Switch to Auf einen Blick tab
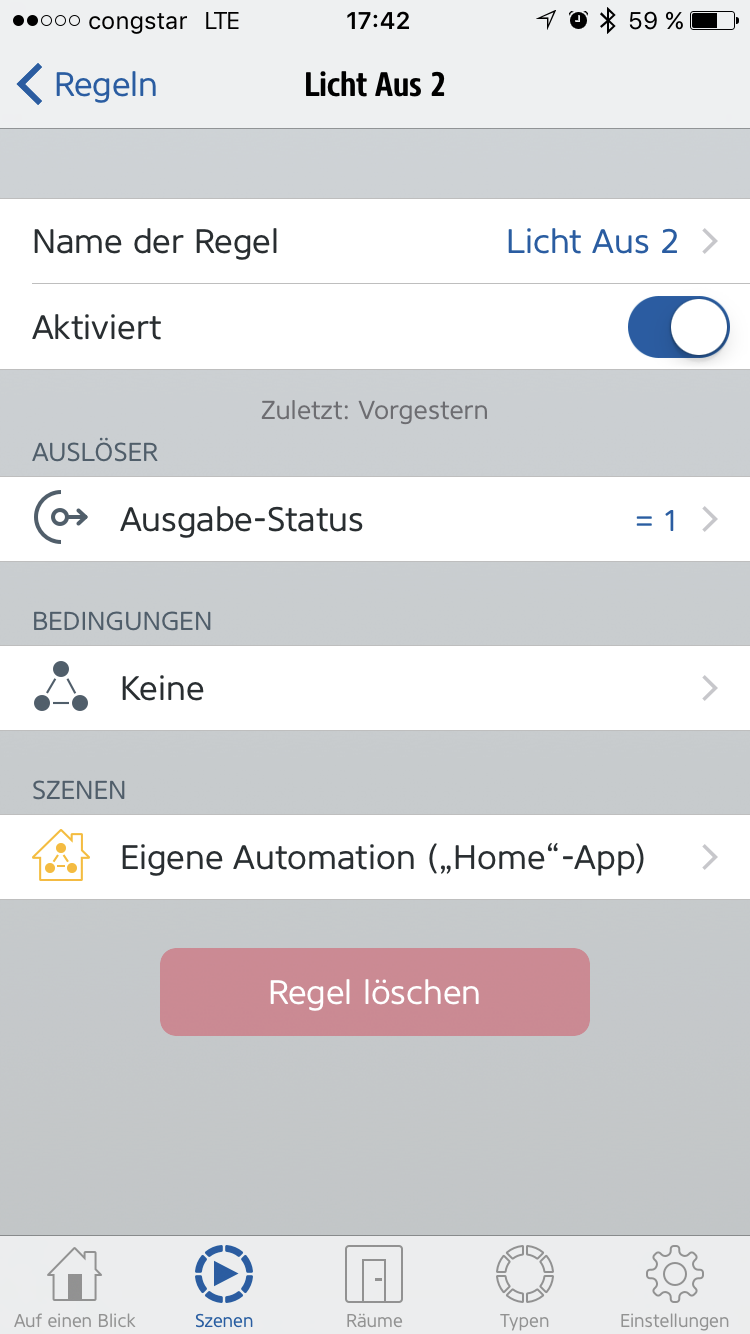The image size is (750, 1334). [x=75, y=1287]
